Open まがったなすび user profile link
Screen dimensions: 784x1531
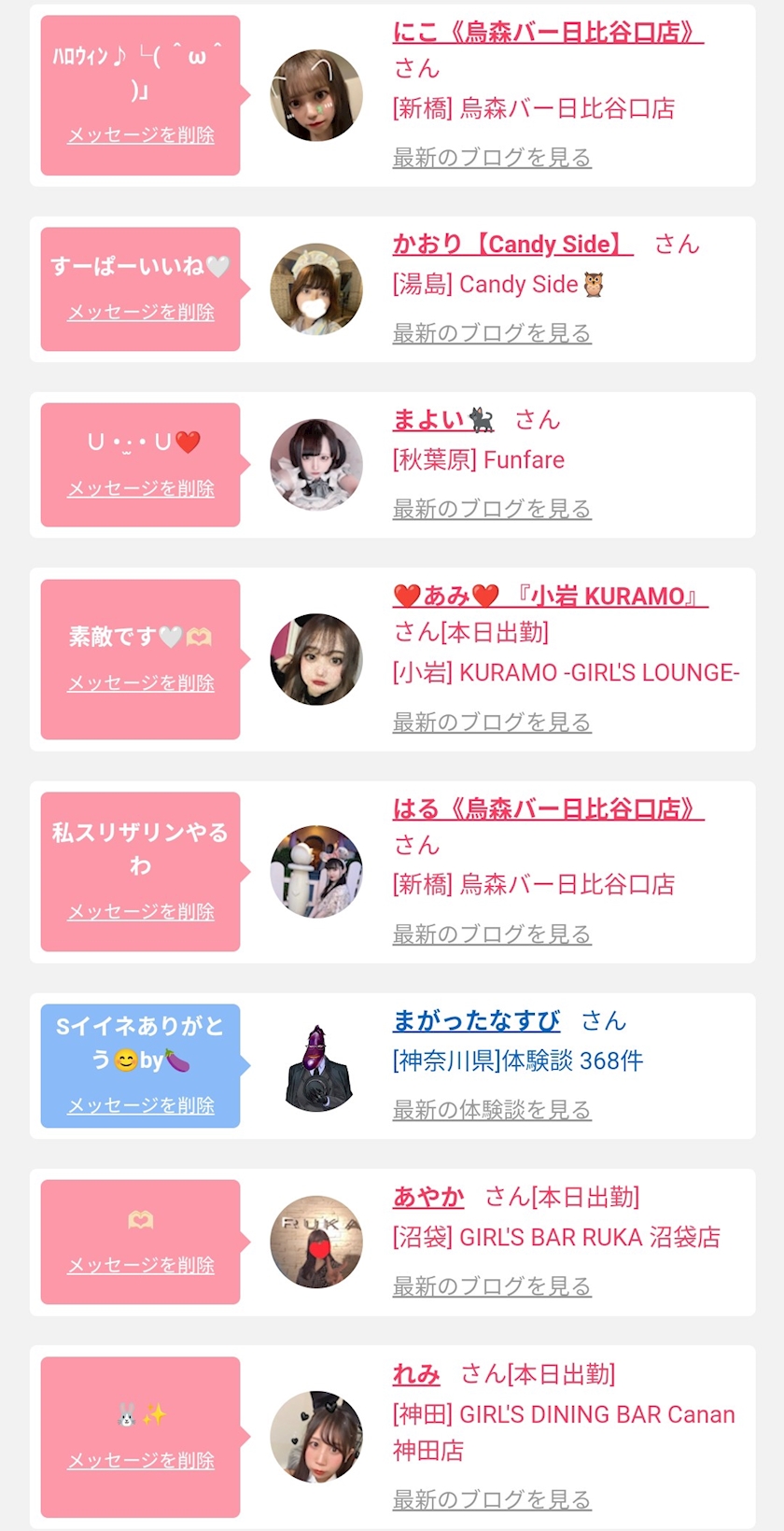(476, 1020)
